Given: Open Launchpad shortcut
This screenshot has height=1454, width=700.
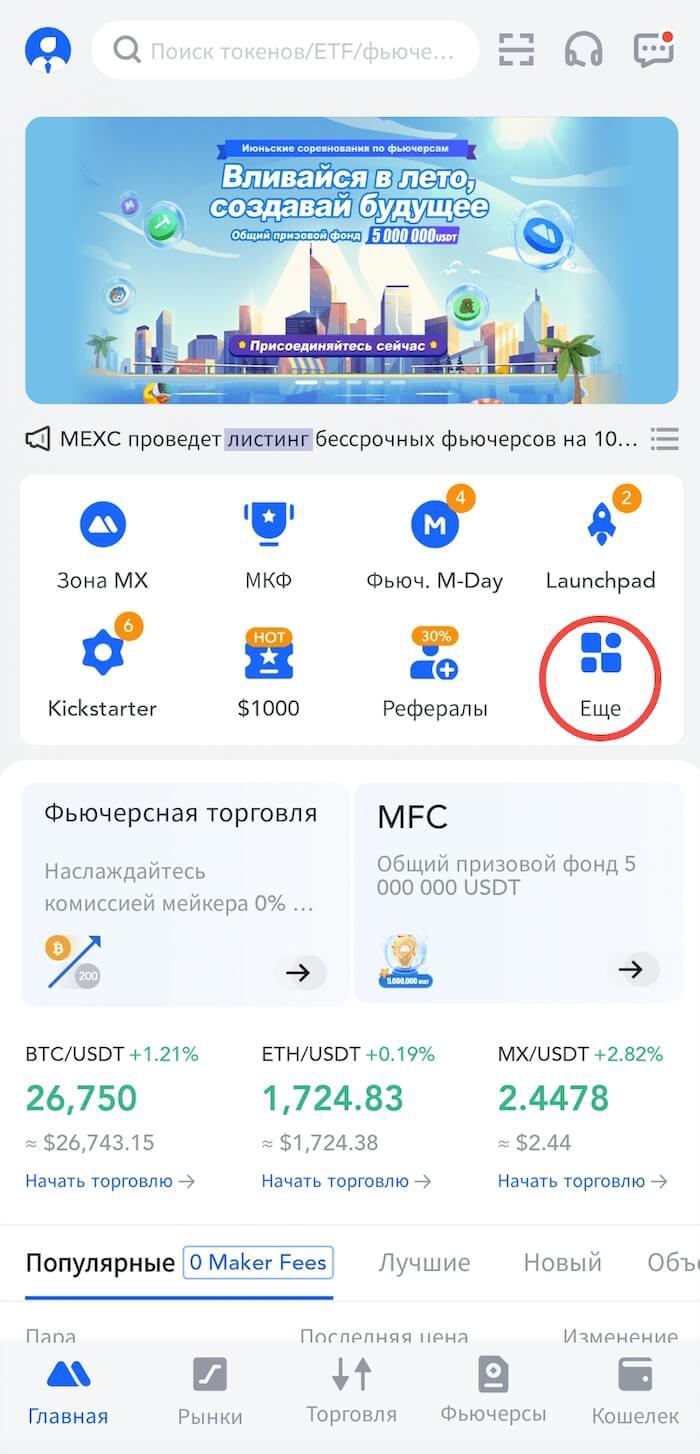Looking at the screenshot, I should coord(600,544).
